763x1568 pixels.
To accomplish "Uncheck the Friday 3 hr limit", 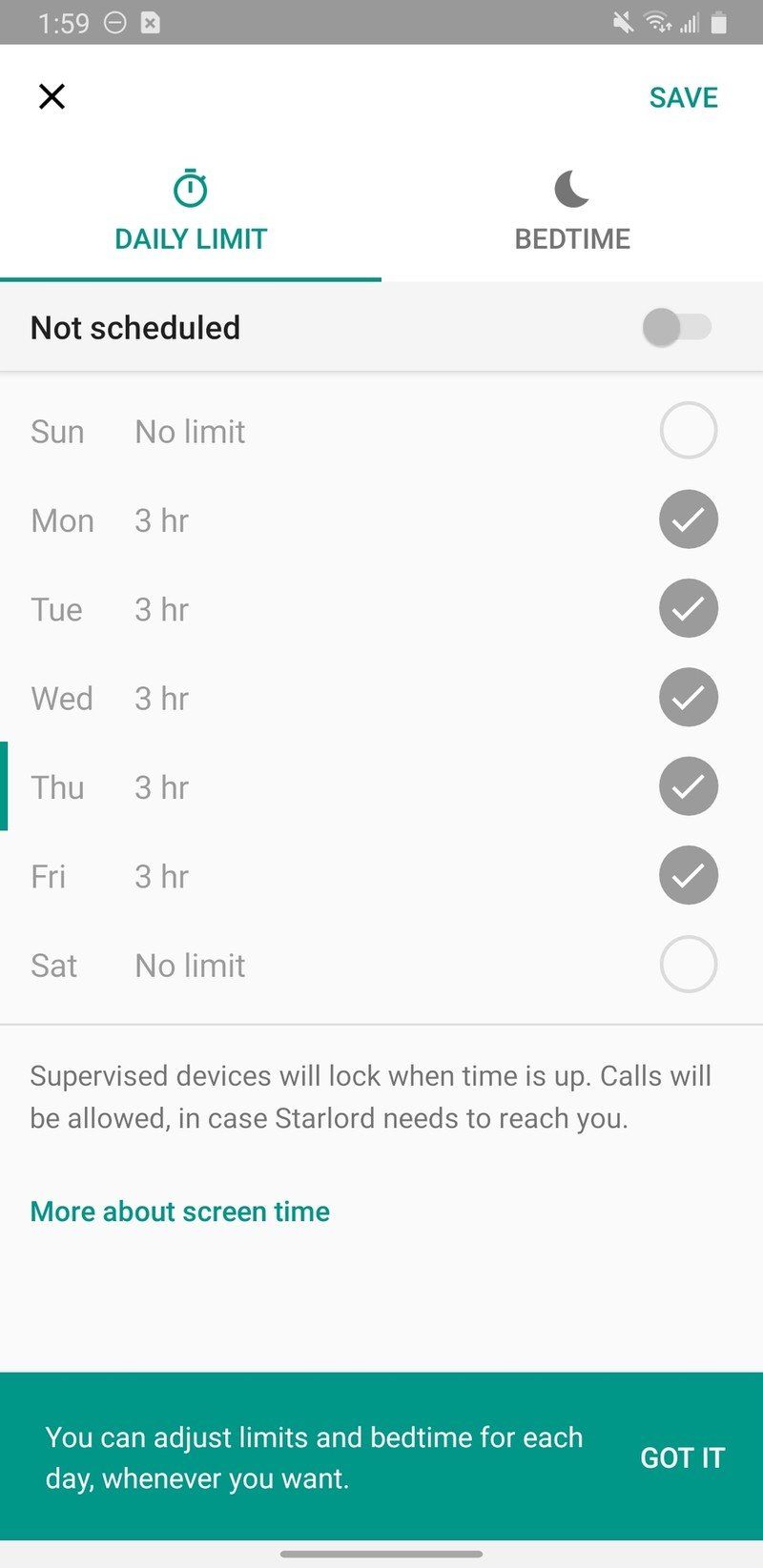I will pyautogui.click(x=688, y=875).
